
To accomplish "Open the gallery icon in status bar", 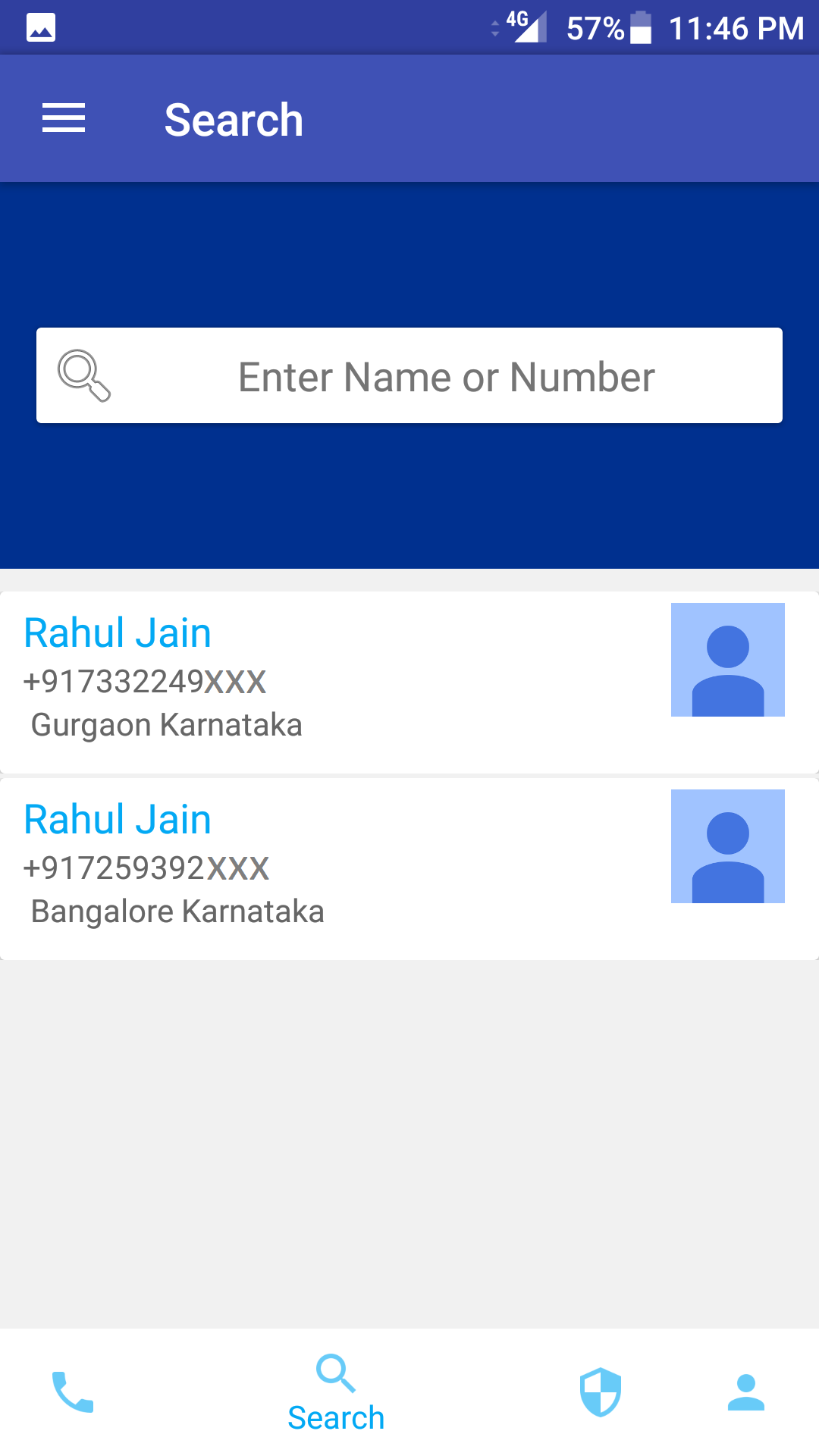I will tap(39, 25).
